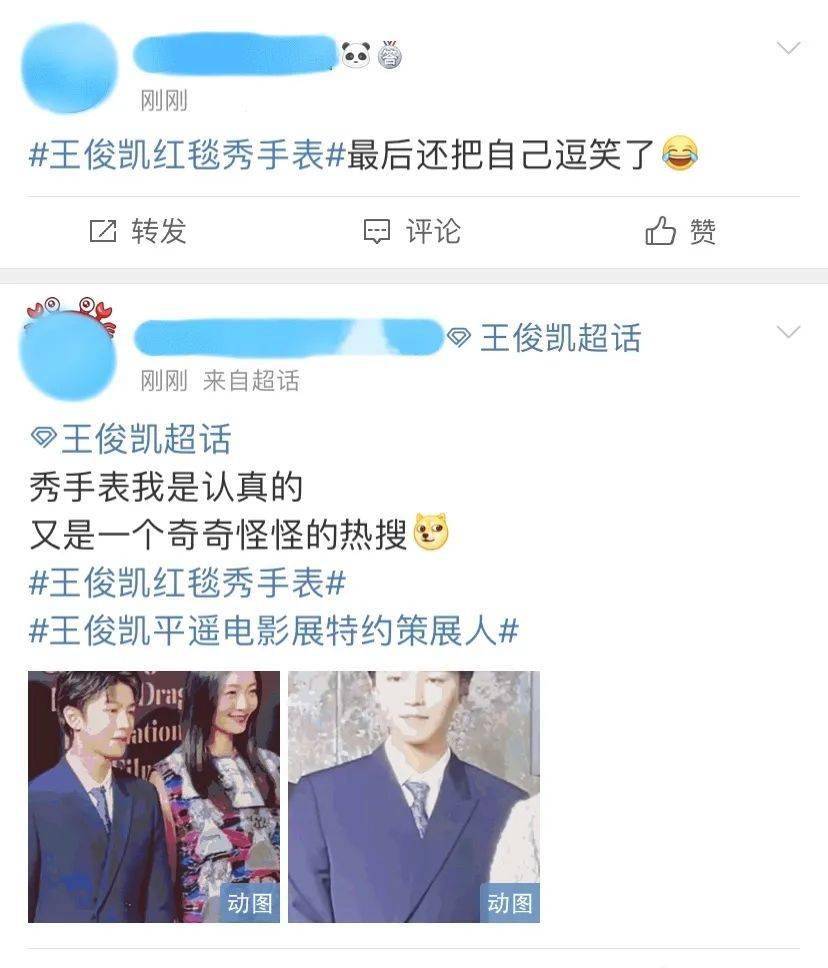View the second GIF of man in suit
Image resolution: width=828 pixels, height=968 pixels.
[414, 796]
